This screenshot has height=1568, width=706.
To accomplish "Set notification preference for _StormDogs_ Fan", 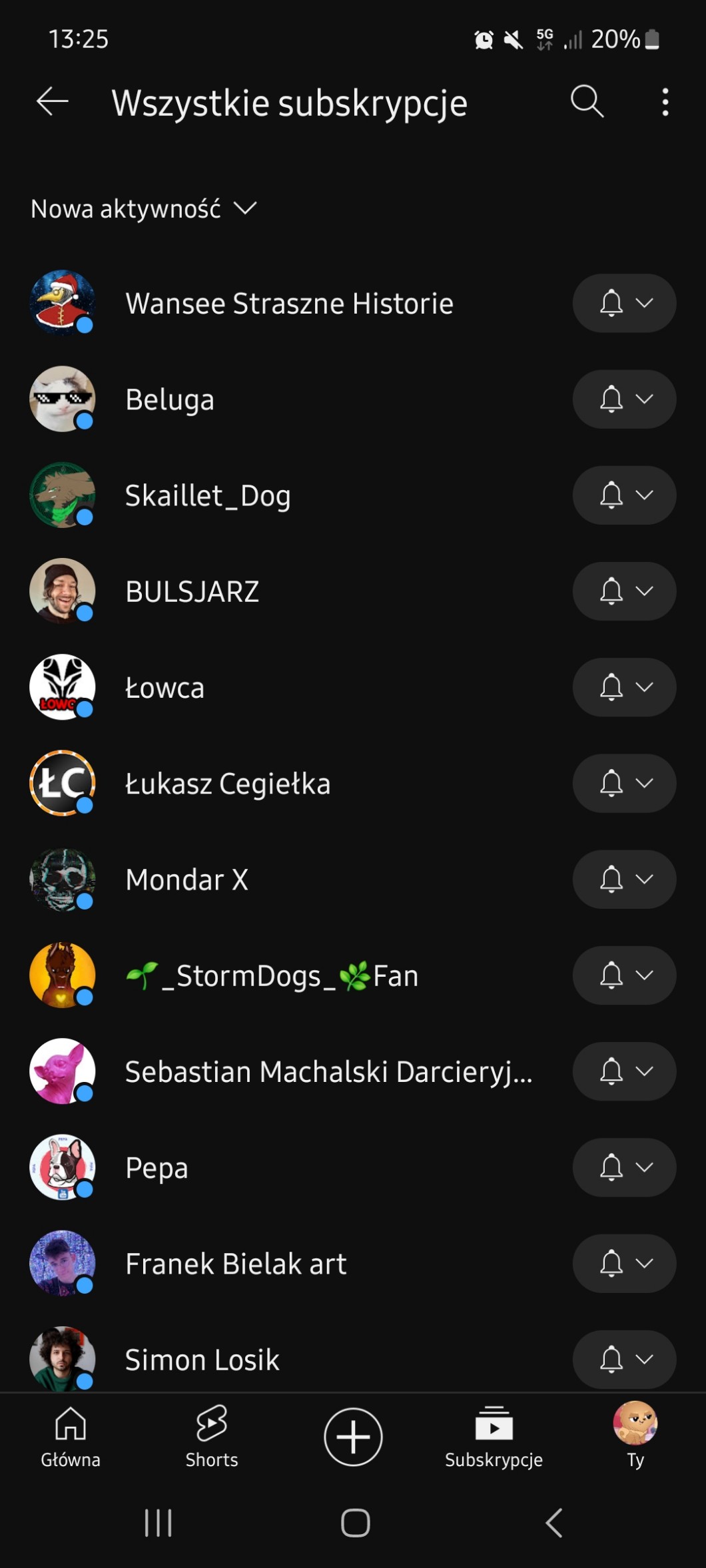I will (624, 975).
